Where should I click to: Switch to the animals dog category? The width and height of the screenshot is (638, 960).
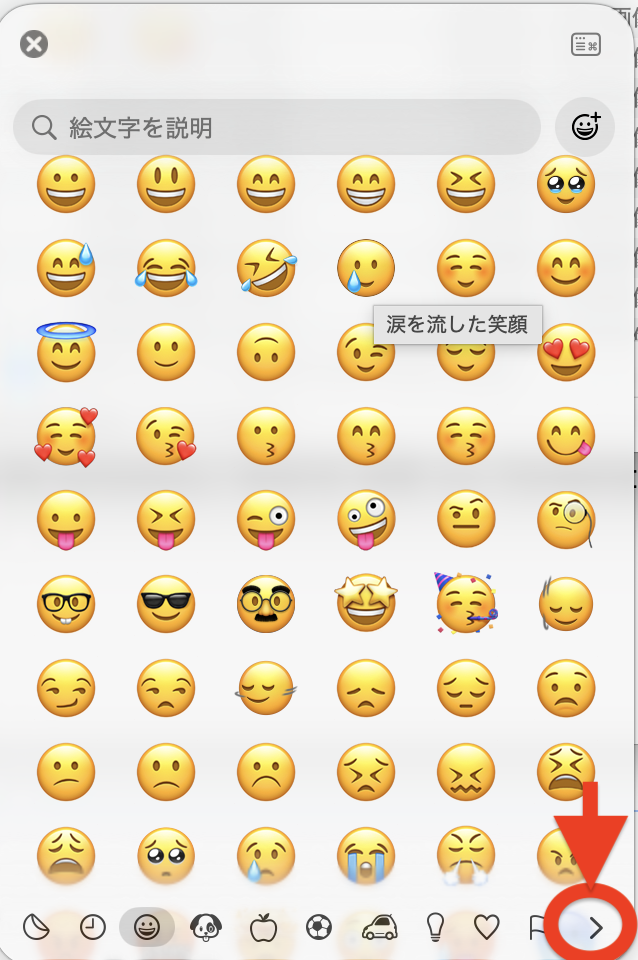pyautogui.click(x=206, y=928)
